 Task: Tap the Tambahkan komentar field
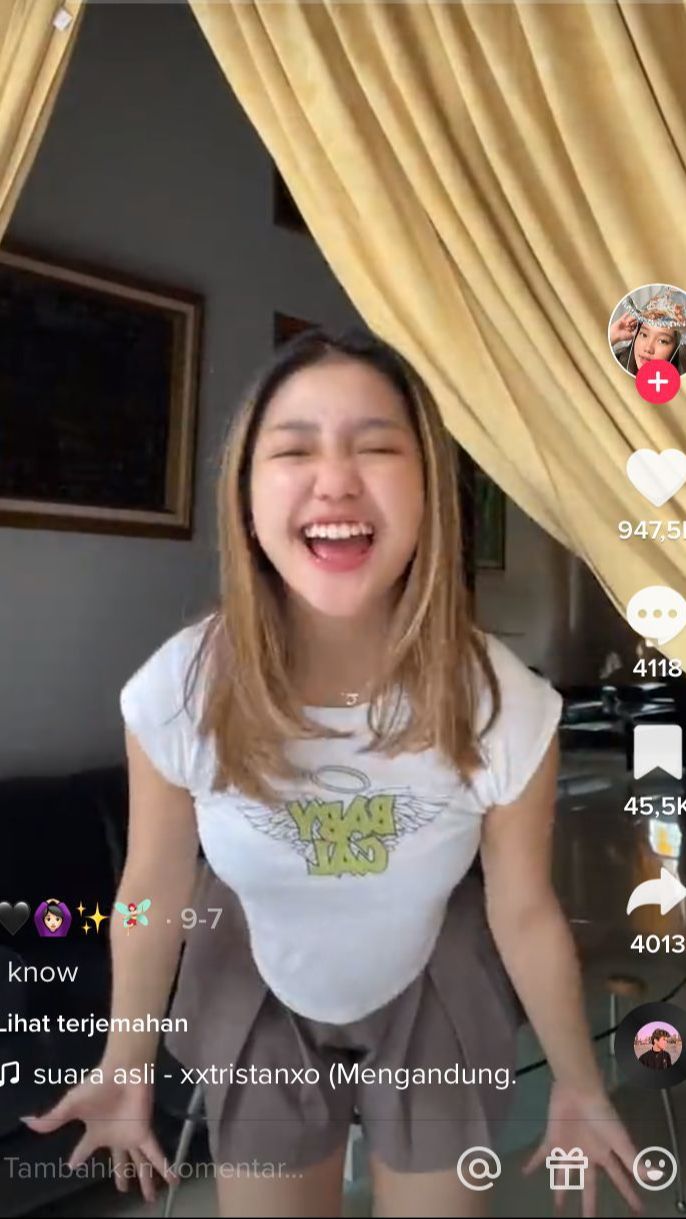(160, 1168)
